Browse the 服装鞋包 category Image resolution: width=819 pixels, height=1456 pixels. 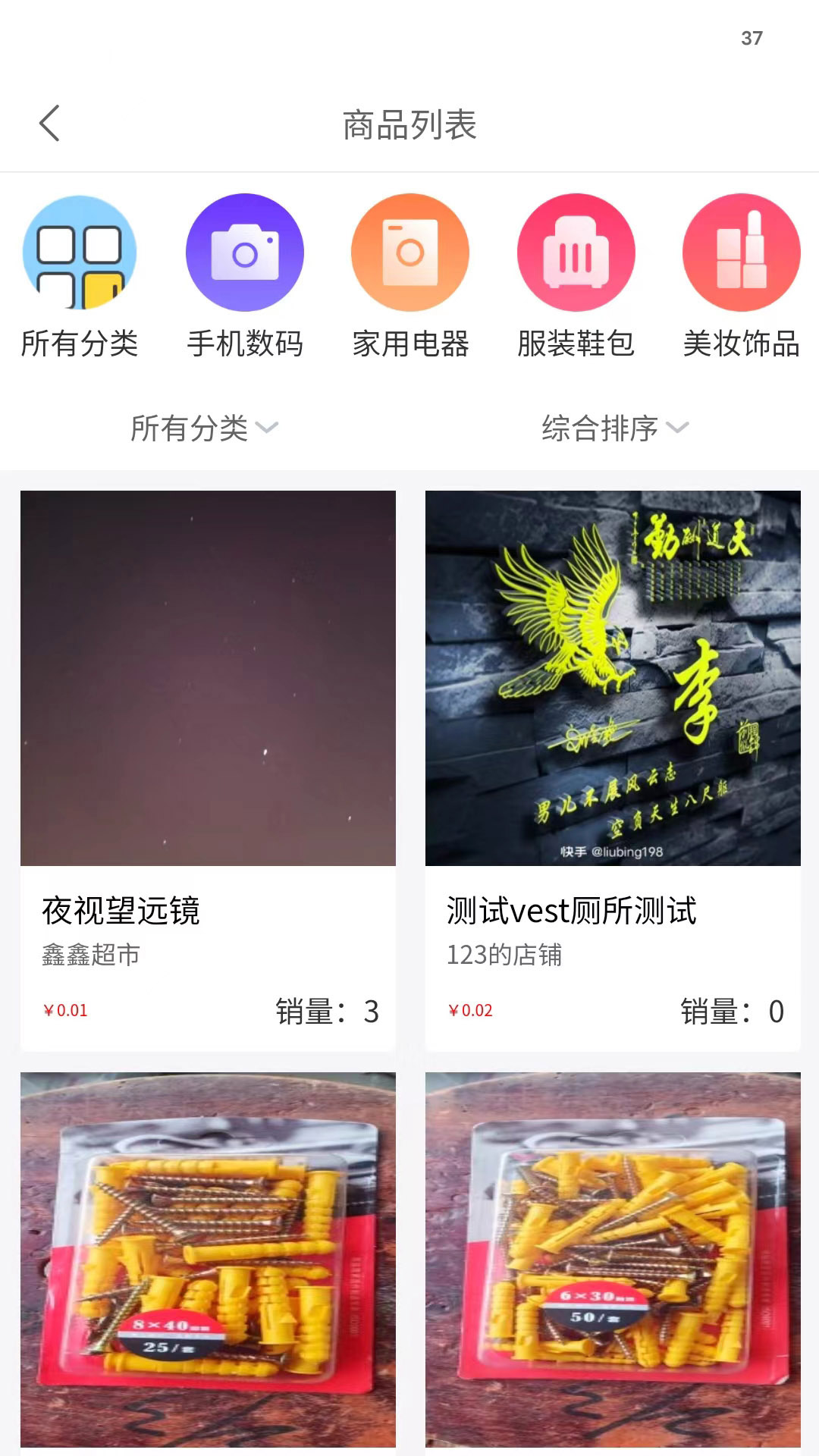[576, 253]
